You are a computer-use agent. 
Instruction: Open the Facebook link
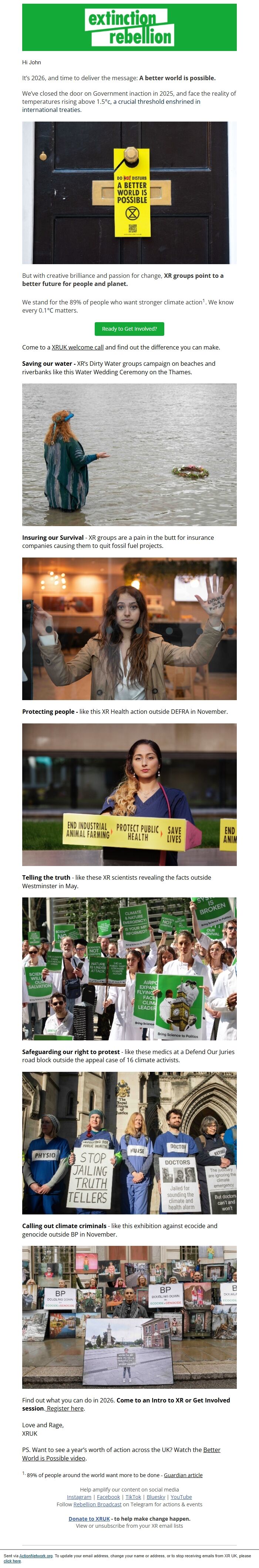coord(108,1497)
